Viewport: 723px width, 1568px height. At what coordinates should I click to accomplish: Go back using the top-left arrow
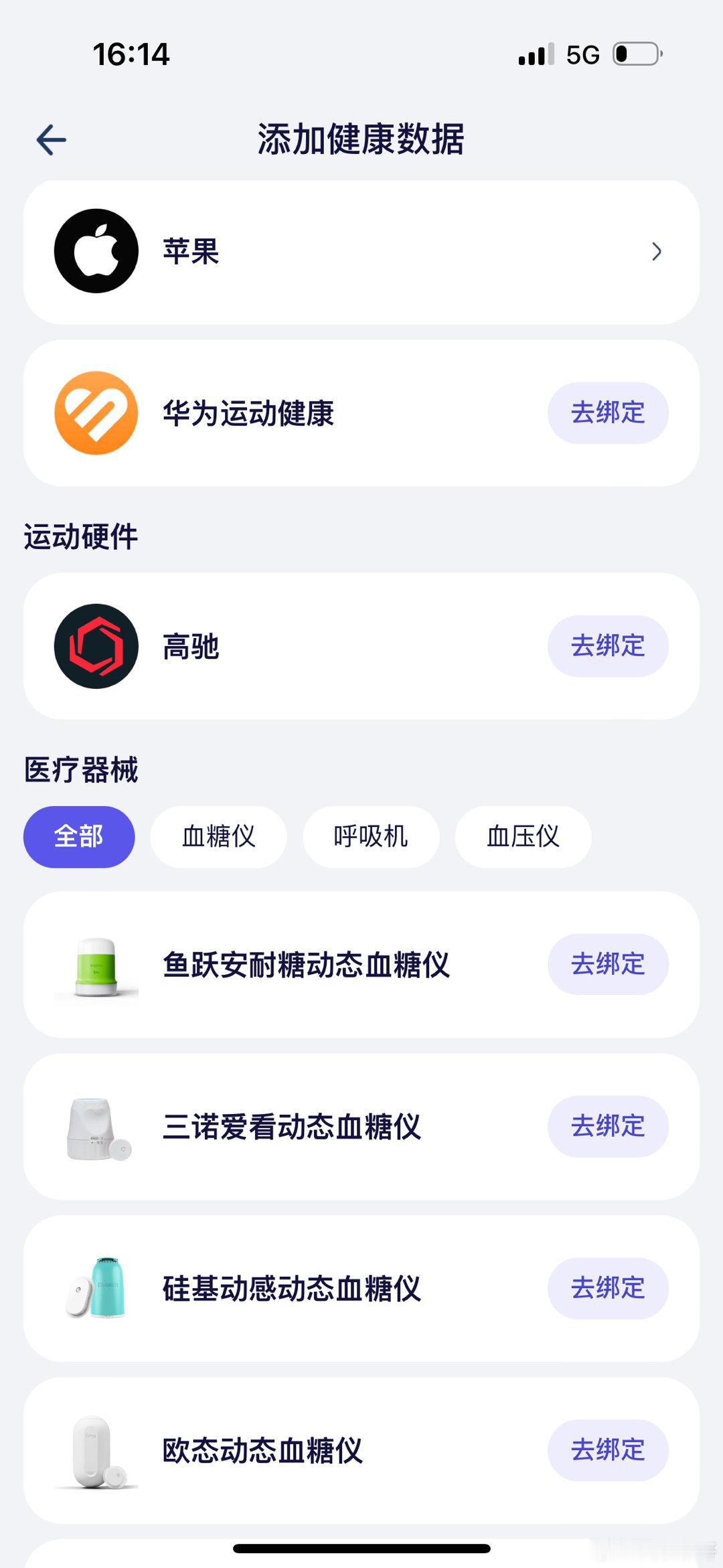point(52,140)
